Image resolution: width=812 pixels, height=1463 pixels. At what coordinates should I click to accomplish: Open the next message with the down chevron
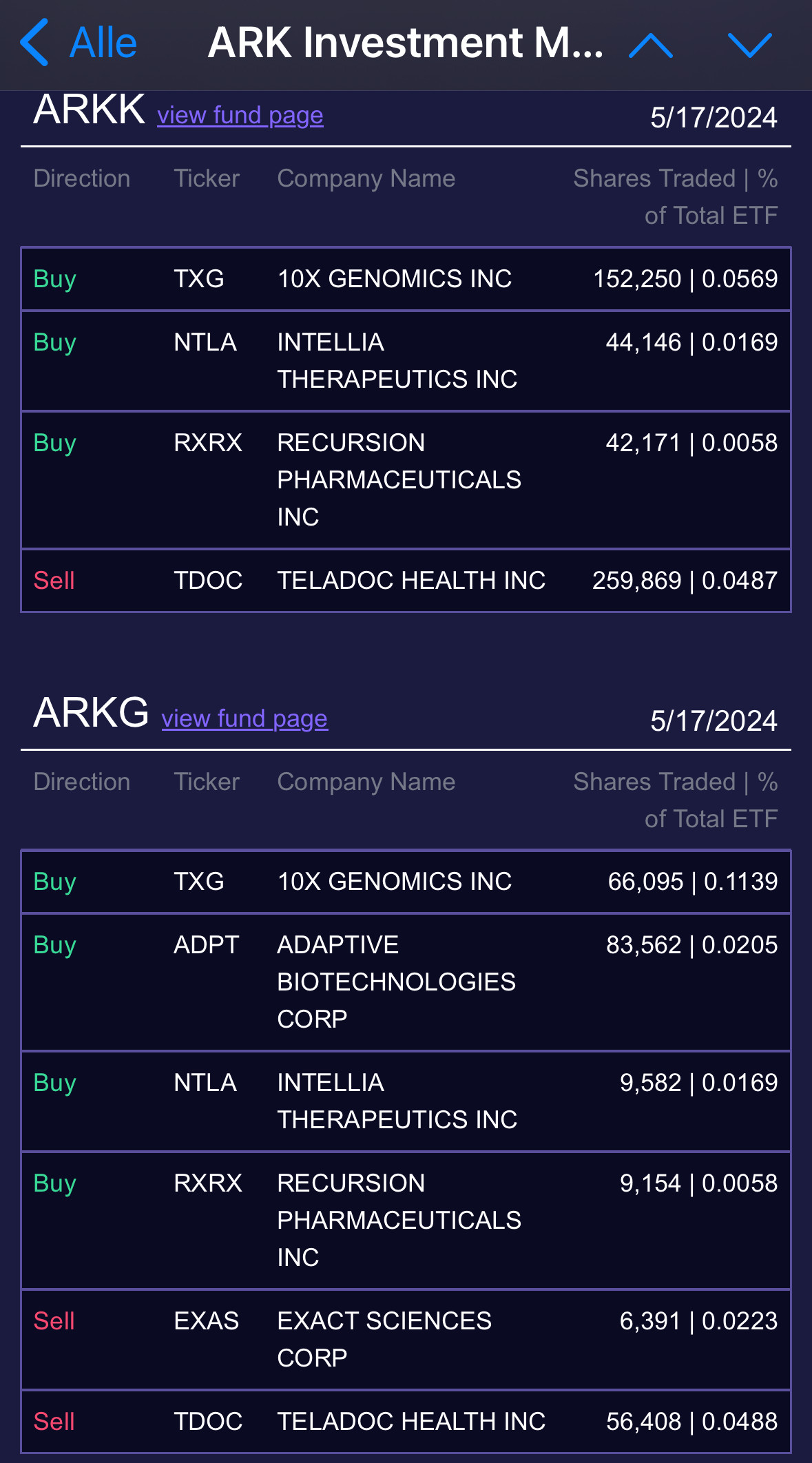click(751, 45)
